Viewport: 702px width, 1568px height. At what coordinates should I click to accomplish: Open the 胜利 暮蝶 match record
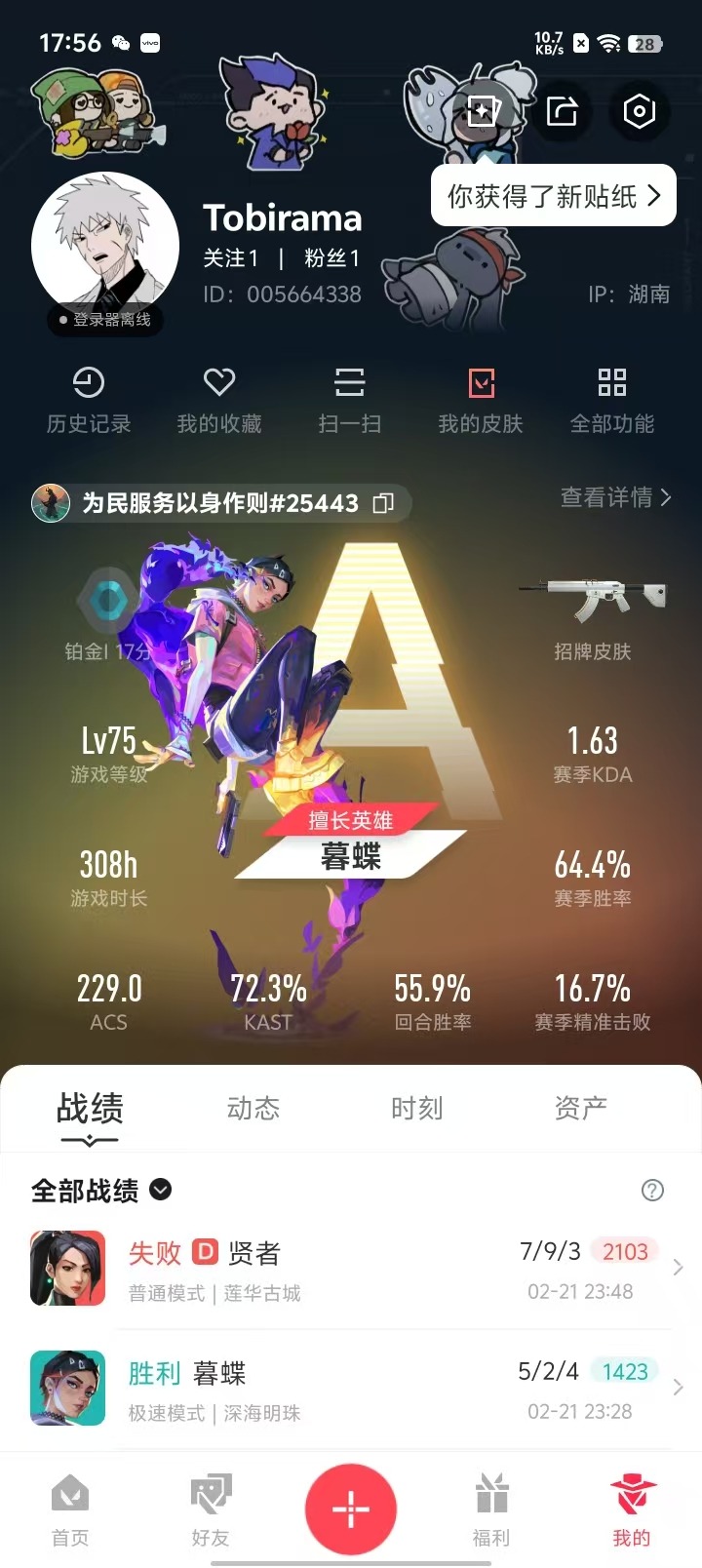pyautogui.click(x=351, y=1389)
